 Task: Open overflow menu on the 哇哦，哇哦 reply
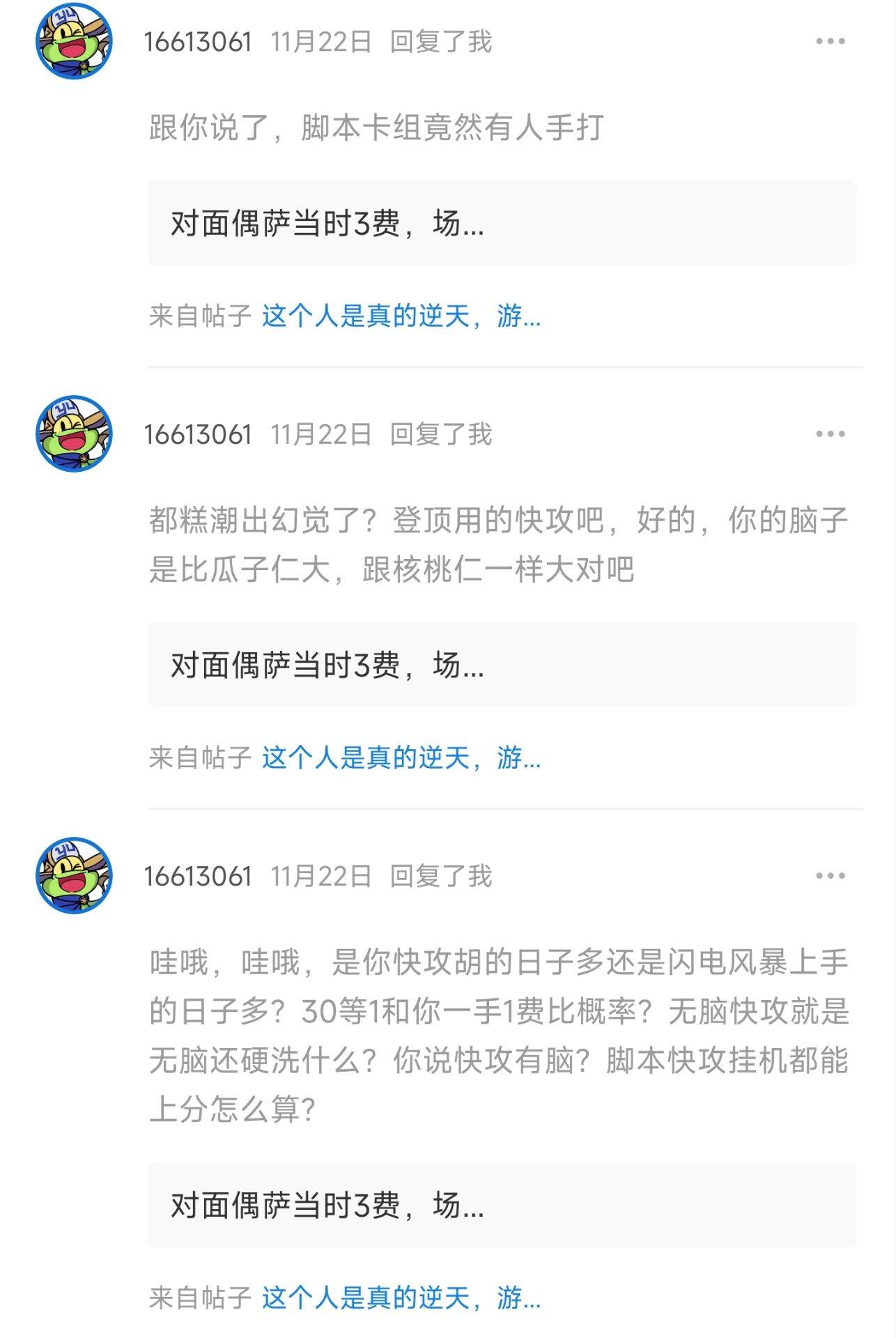click(x=830, y=876)
